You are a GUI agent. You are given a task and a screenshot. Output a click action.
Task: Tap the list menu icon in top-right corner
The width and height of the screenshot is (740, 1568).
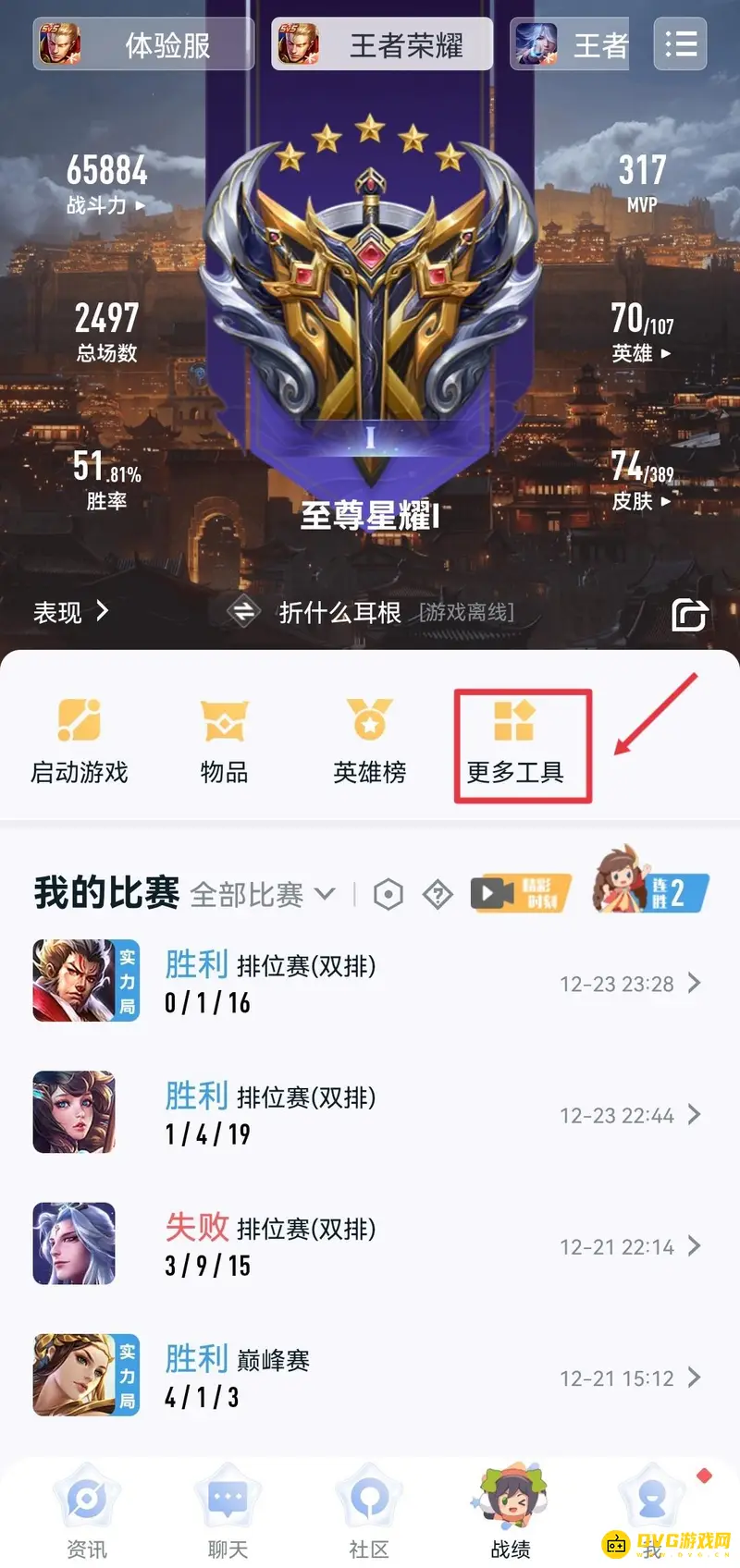point(680,43)
